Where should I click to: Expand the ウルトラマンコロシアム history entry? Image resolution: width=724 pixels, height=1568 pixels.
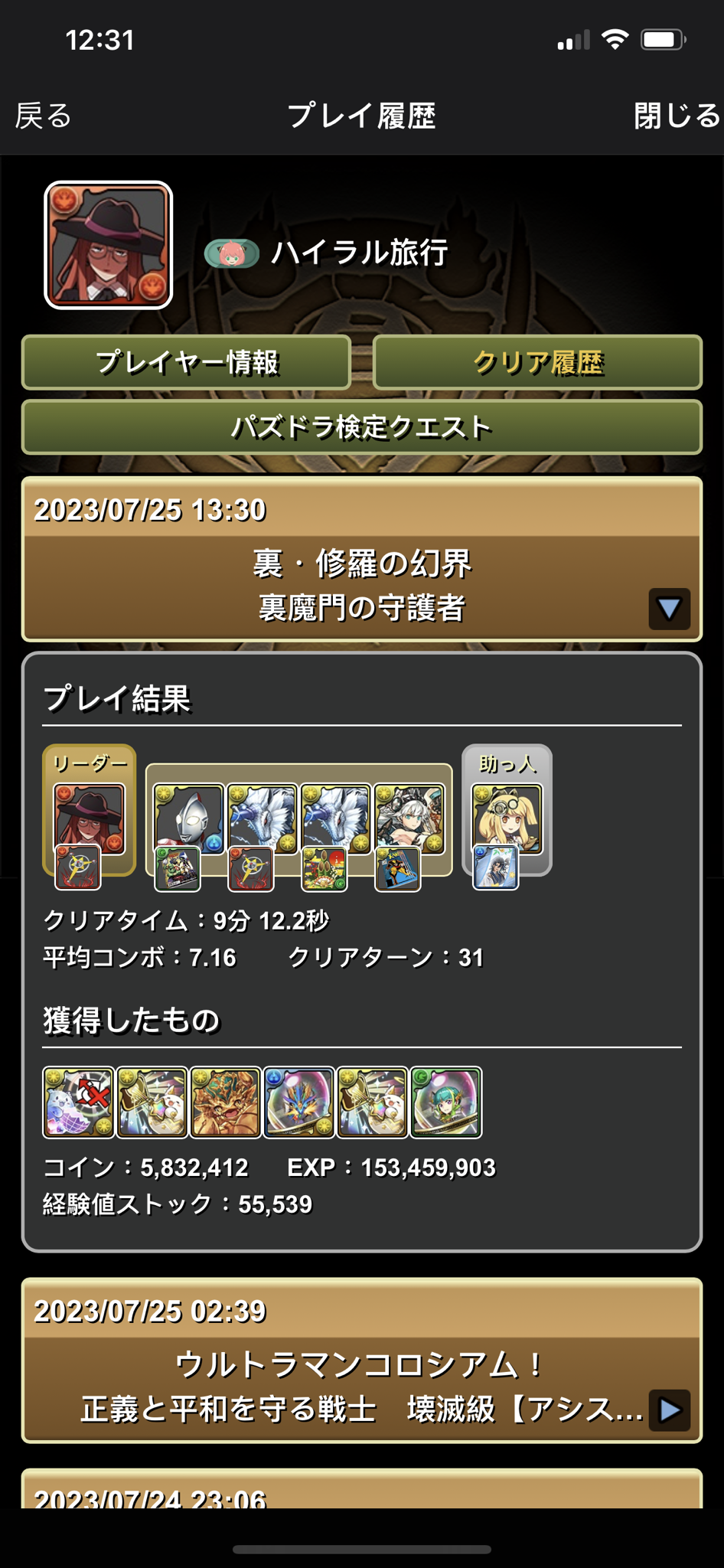click(x=669, y=1410)
